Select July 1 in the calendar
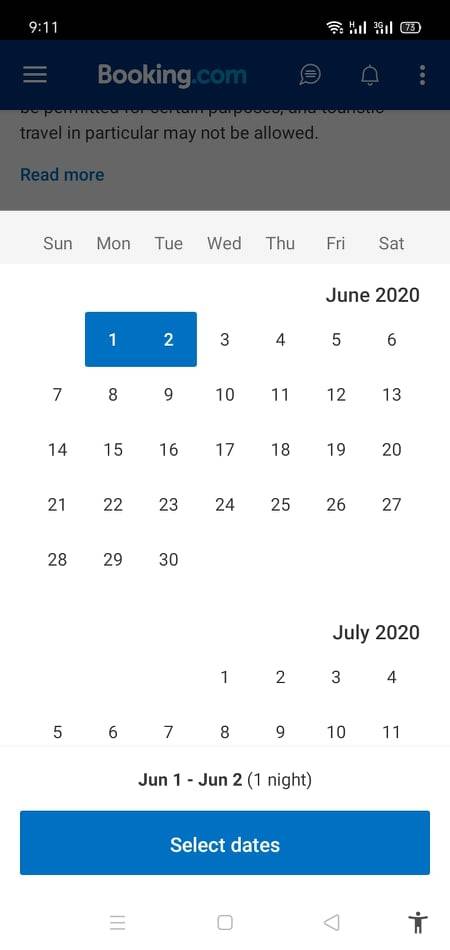This screenshot has height=950, width=450. [x=225, y=677]
